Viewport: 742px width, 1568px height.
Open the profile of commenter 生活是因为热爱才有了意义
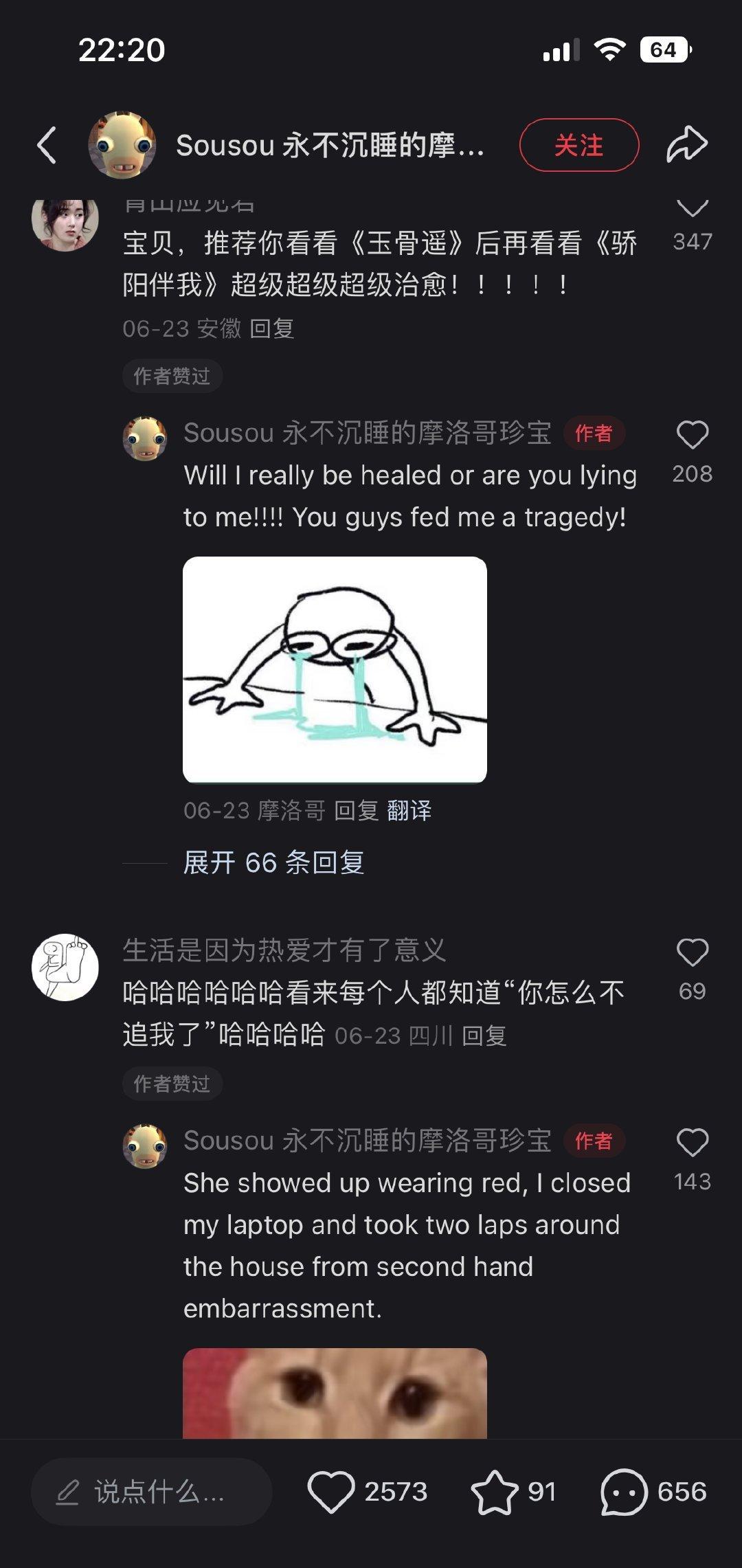pos(65,967)
